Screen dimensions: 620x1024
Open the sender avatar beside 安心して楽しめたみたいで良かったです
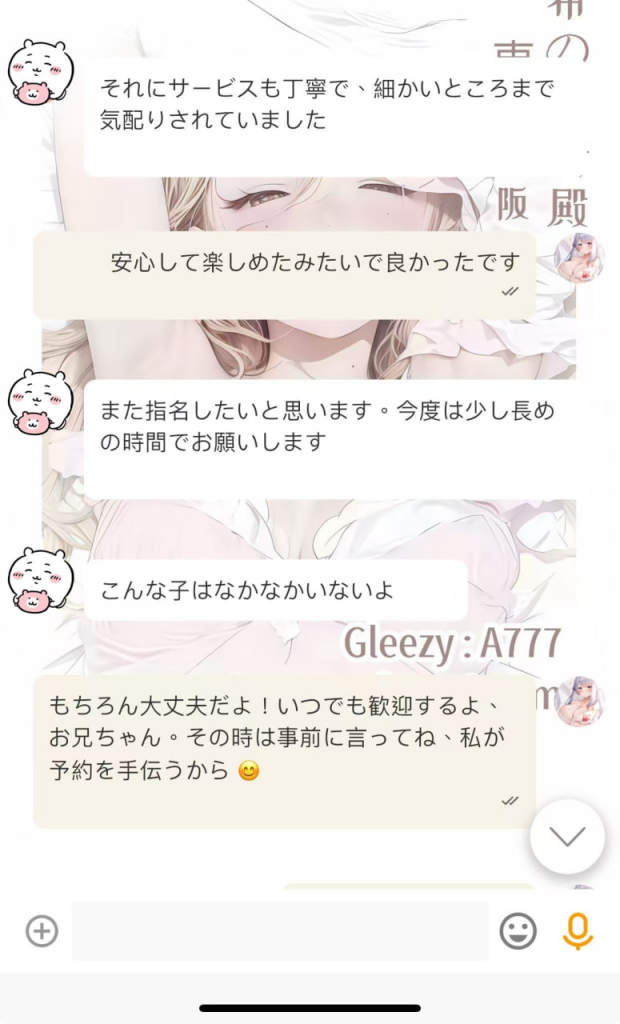tap(579, 257)
